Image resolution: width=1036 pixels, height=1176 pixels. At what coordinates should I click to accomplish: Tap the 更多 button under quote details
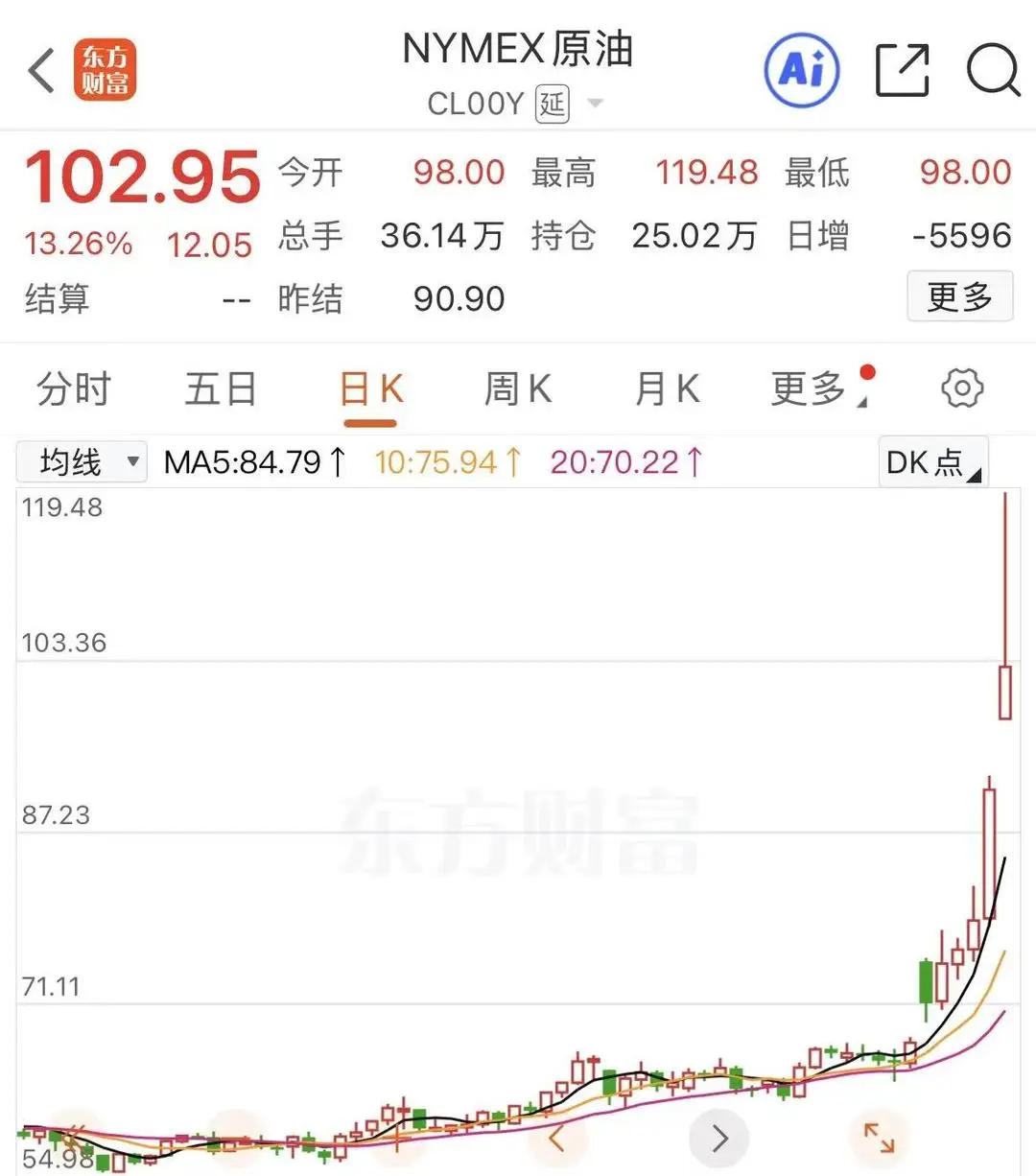(x=959, y=297)
